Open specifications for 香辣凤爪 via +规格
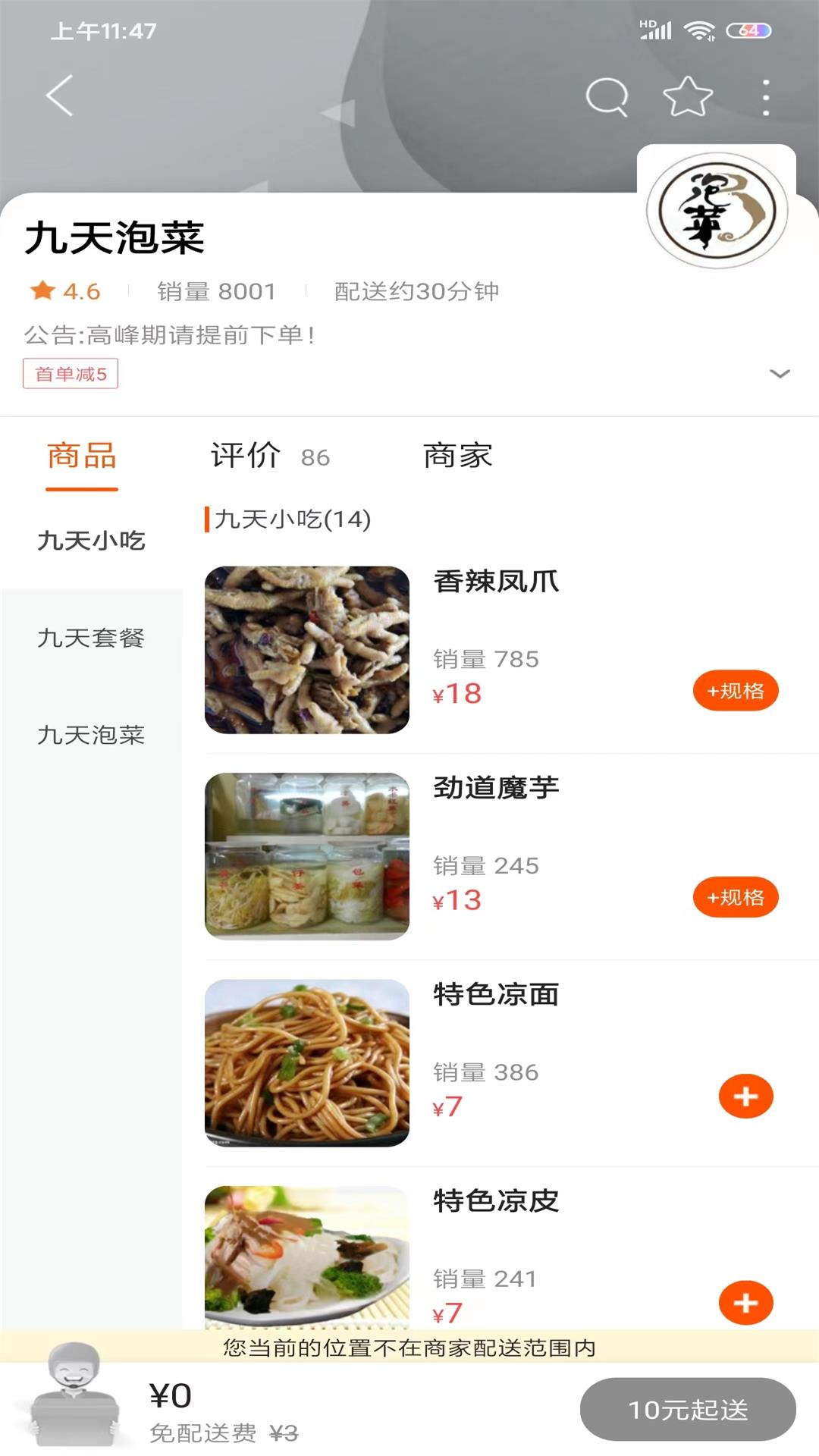The image size is (819, 1456). coord(735,690)
